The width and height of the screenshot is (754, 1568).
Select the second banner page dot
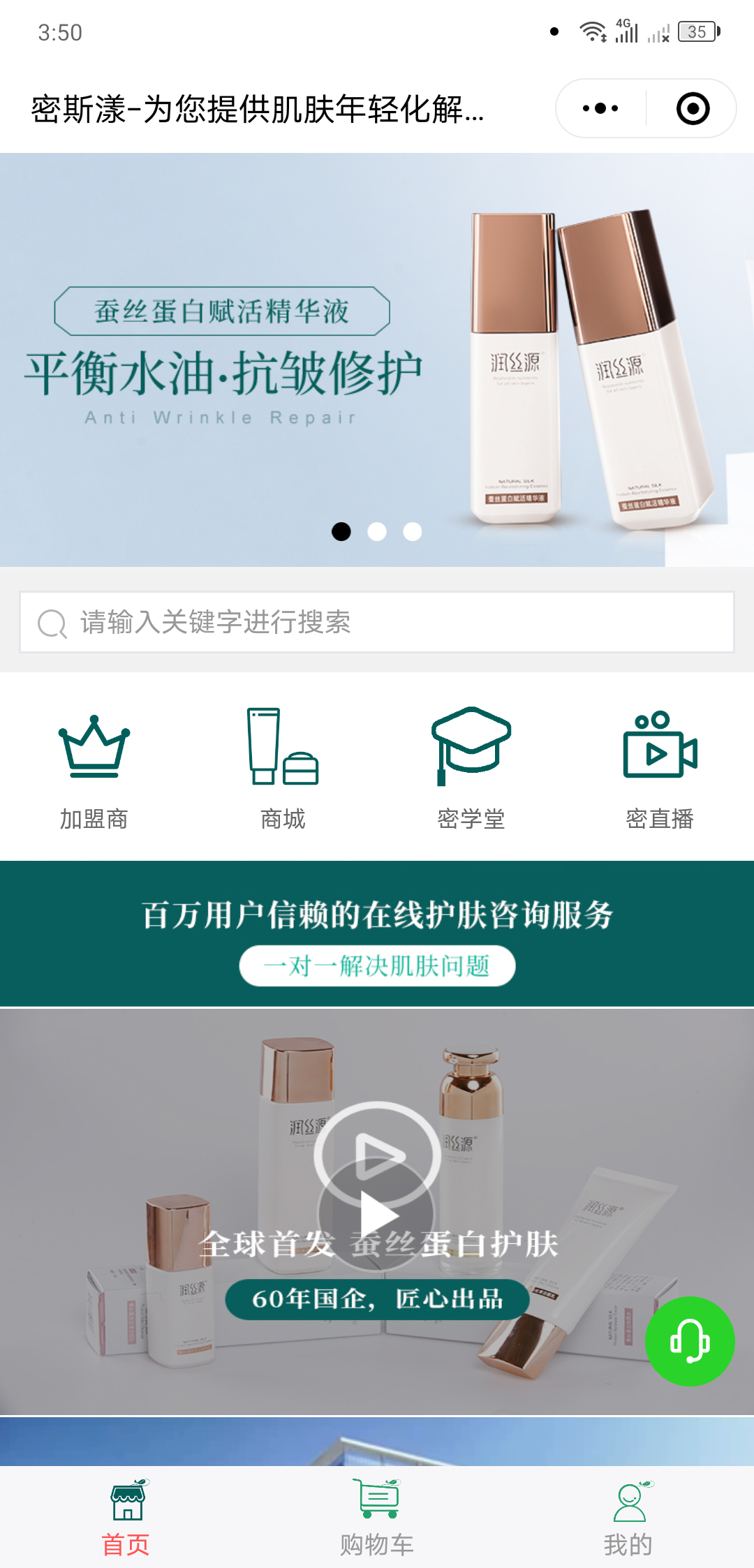point(377,532)
